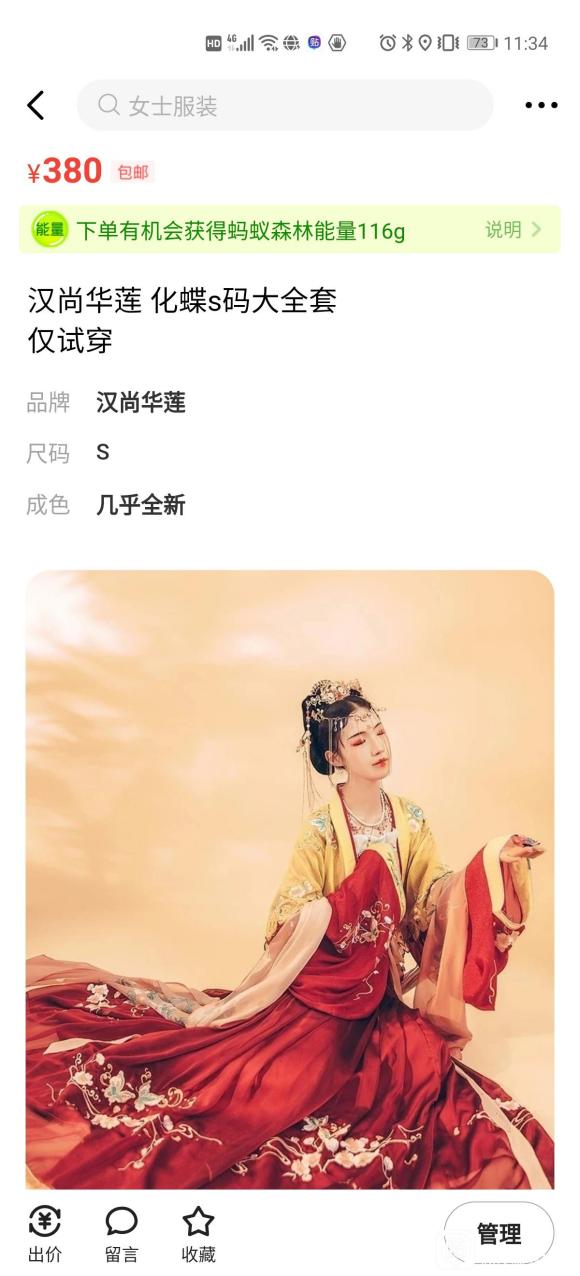Image resolution: width=580 pixels, height=1276 pixels.
Task: Add the item to favorites with 收藏
Action: (x=198, y=1234)
